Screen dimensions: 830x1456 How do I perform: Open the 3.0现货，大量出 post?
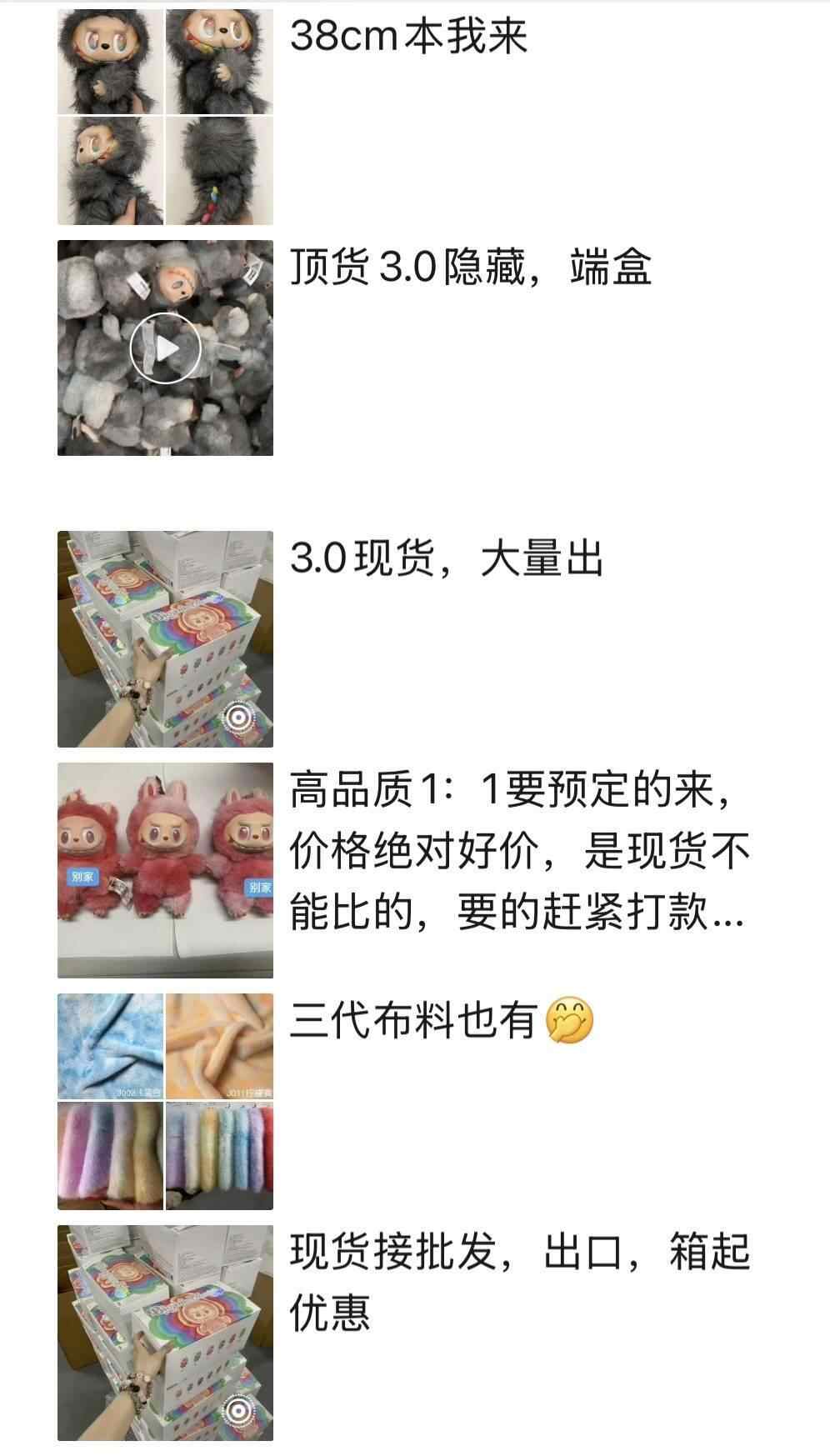446,558
